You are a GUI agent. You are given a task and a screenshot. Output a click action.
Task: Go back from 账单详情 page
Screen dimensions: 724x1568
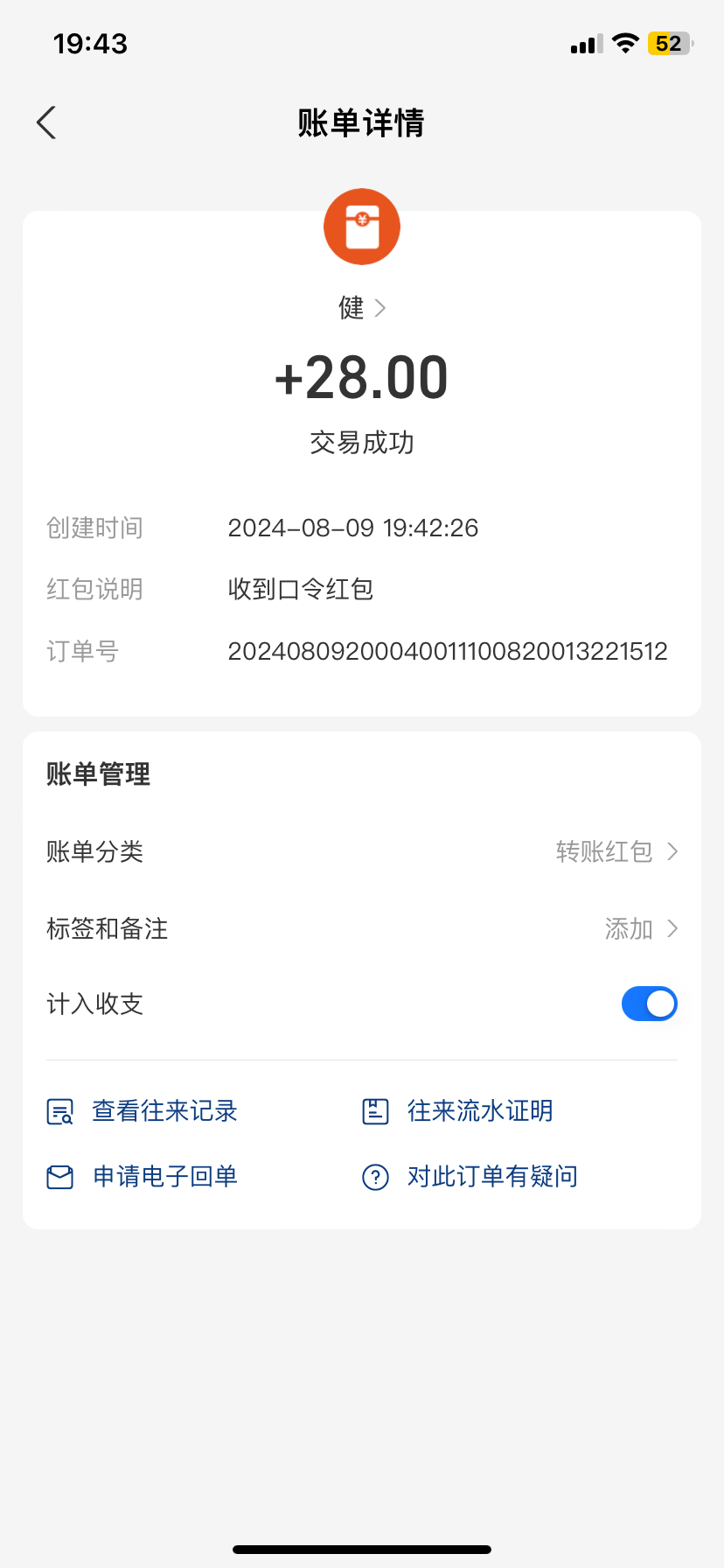coord(47,122)
